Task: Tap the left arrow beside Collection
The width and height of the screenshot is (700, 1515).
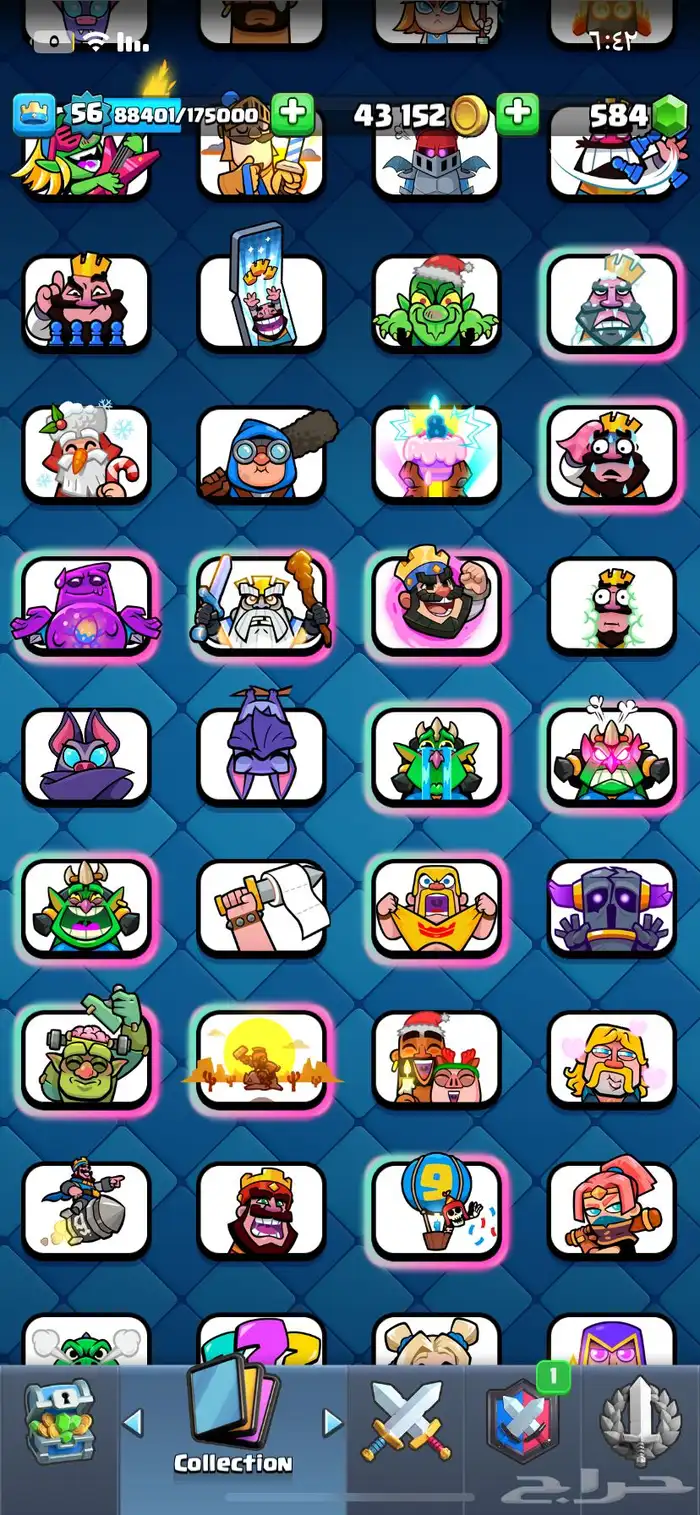Action: pyautogui.click(x=133, y=1421)
